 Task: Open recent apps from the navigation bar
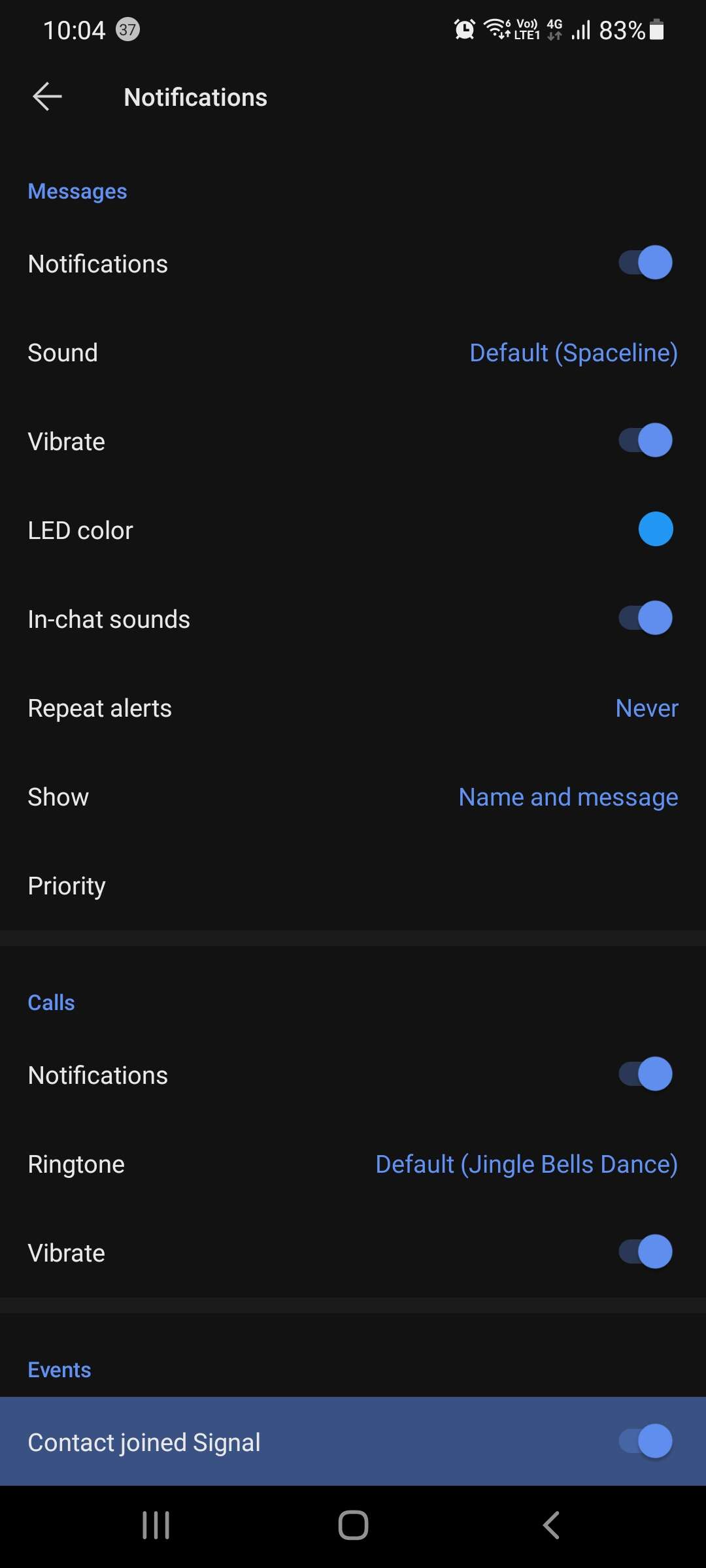155,1526
